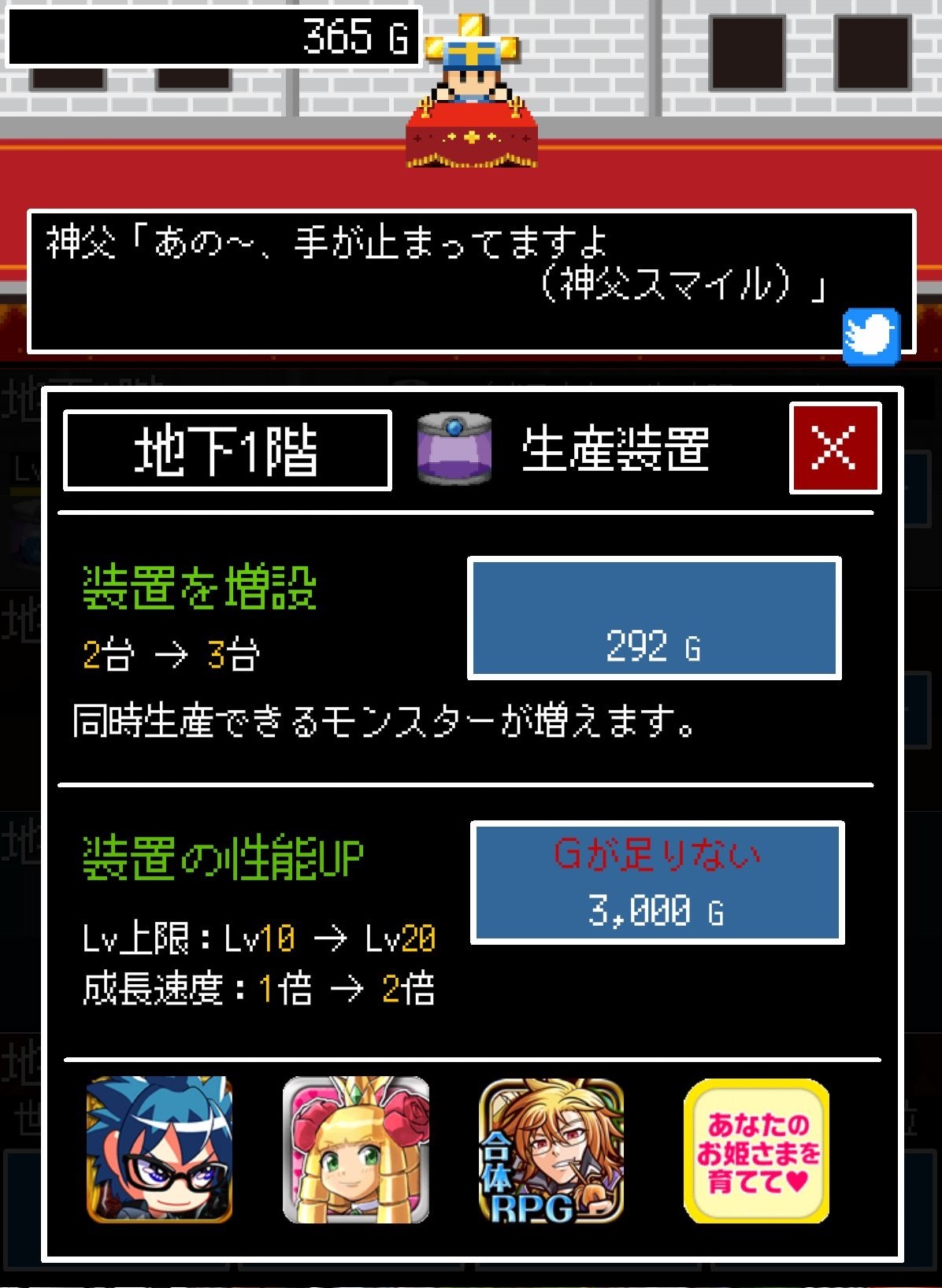Tap the 3,000 G performance upgrade button
Image resolution: width=942 pixels, height=1288 pixels.
(657, 882)
